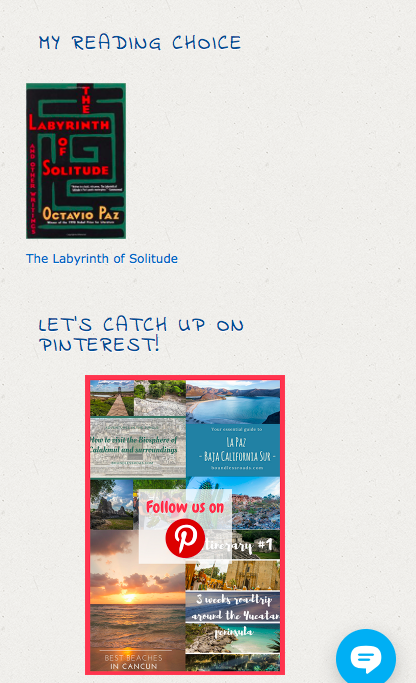Follow The Labyrinth of Solitude text link
The image size is (416, 683).
[102, 258]
